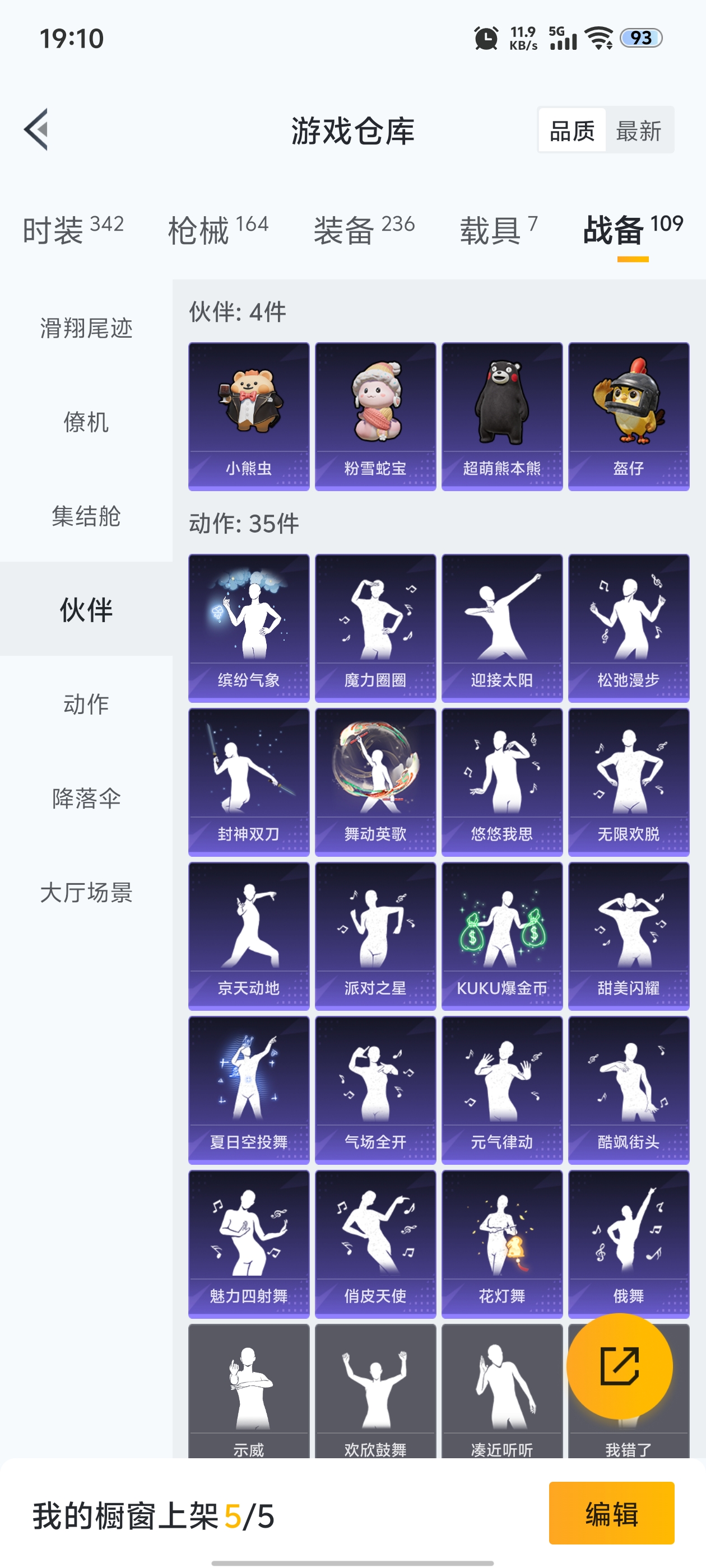Go back from the 游戏仓库 screen

click(36, 130)
